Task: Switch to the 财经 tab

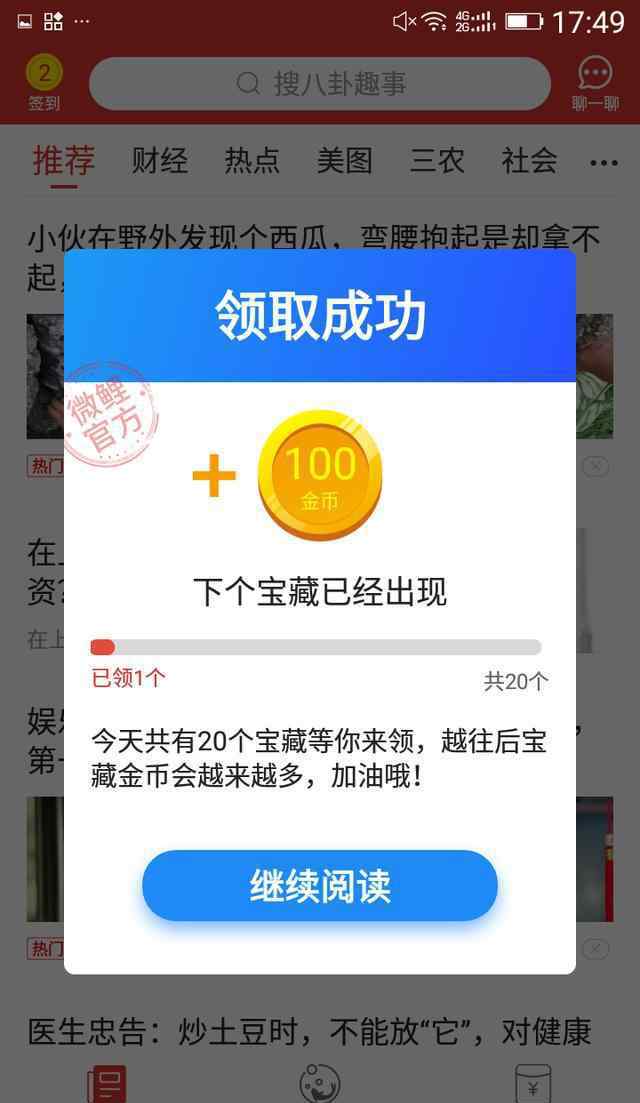Action: click(x=160, y=161)
